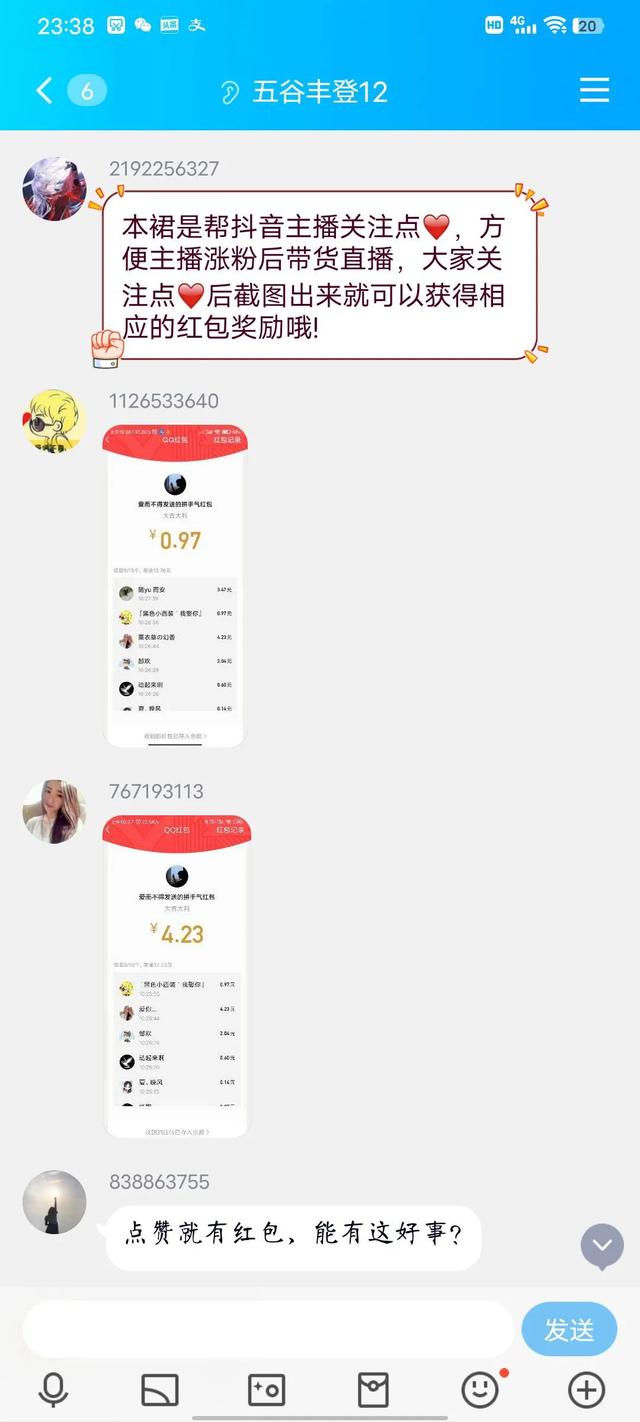The height and width of the screenshot is (1422, 640).
Task: Focus the message text field
Action: pyautogui.click(x=268, y=1329)
